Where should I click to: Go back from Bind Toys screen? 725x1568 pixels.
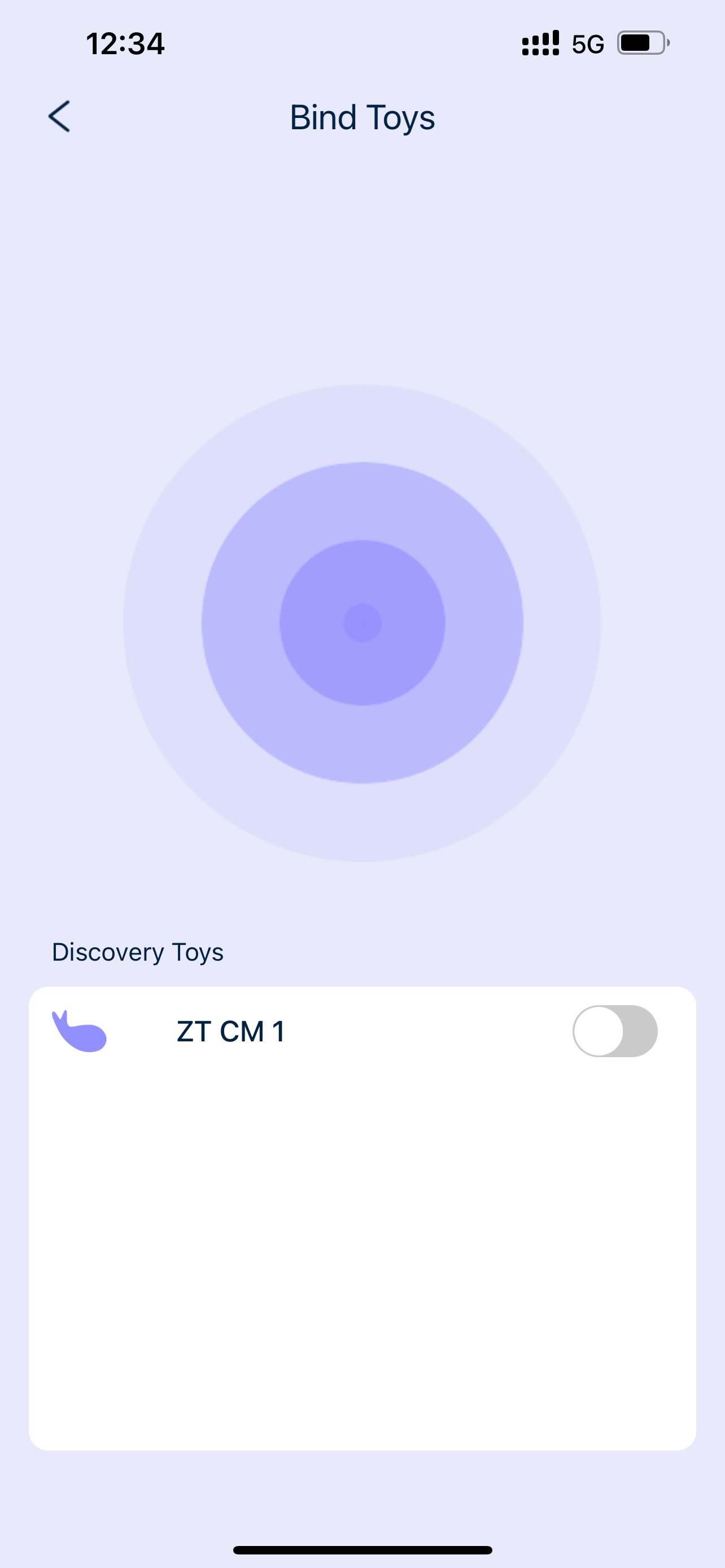(59, 116)
